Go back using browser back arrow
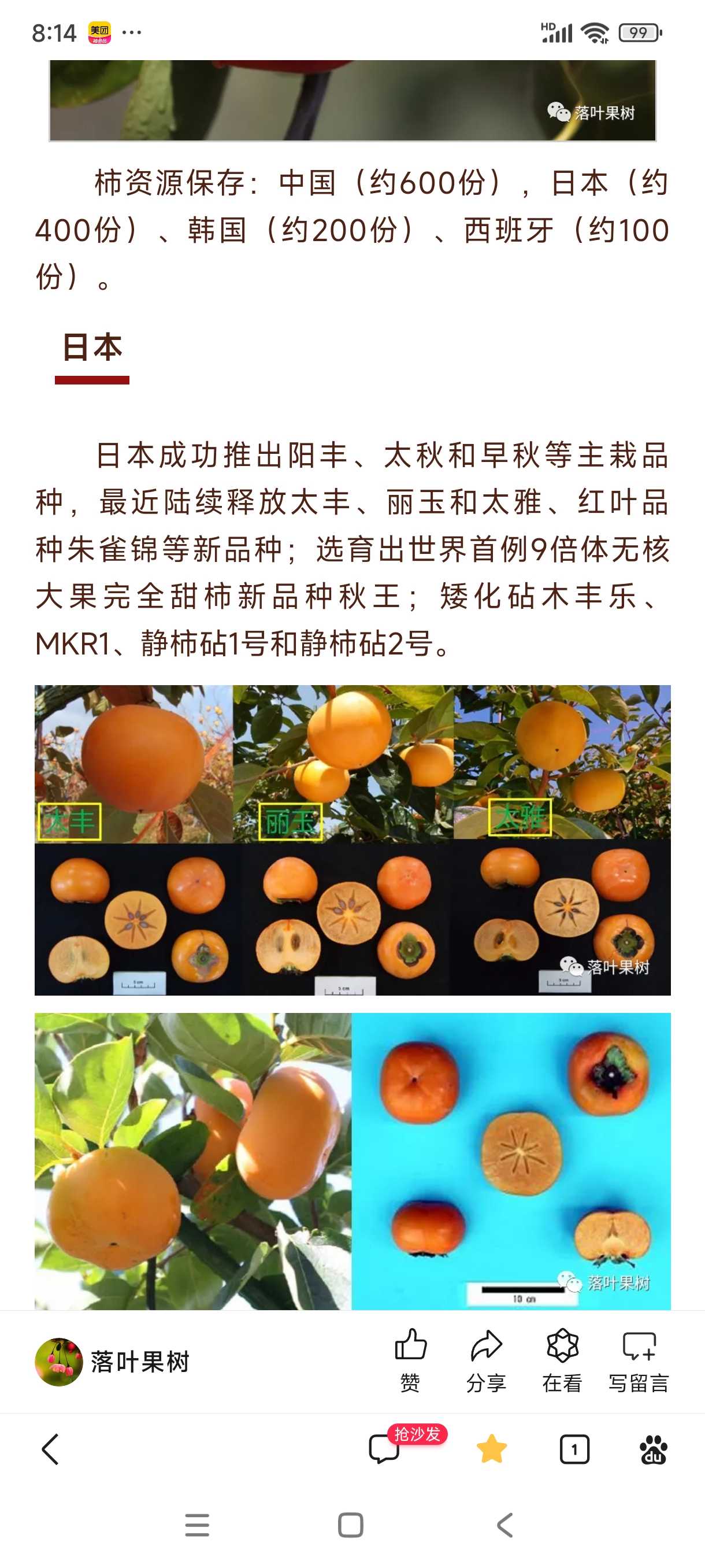Viewport: 705px width, 1568px height. tap(50, 1449)
